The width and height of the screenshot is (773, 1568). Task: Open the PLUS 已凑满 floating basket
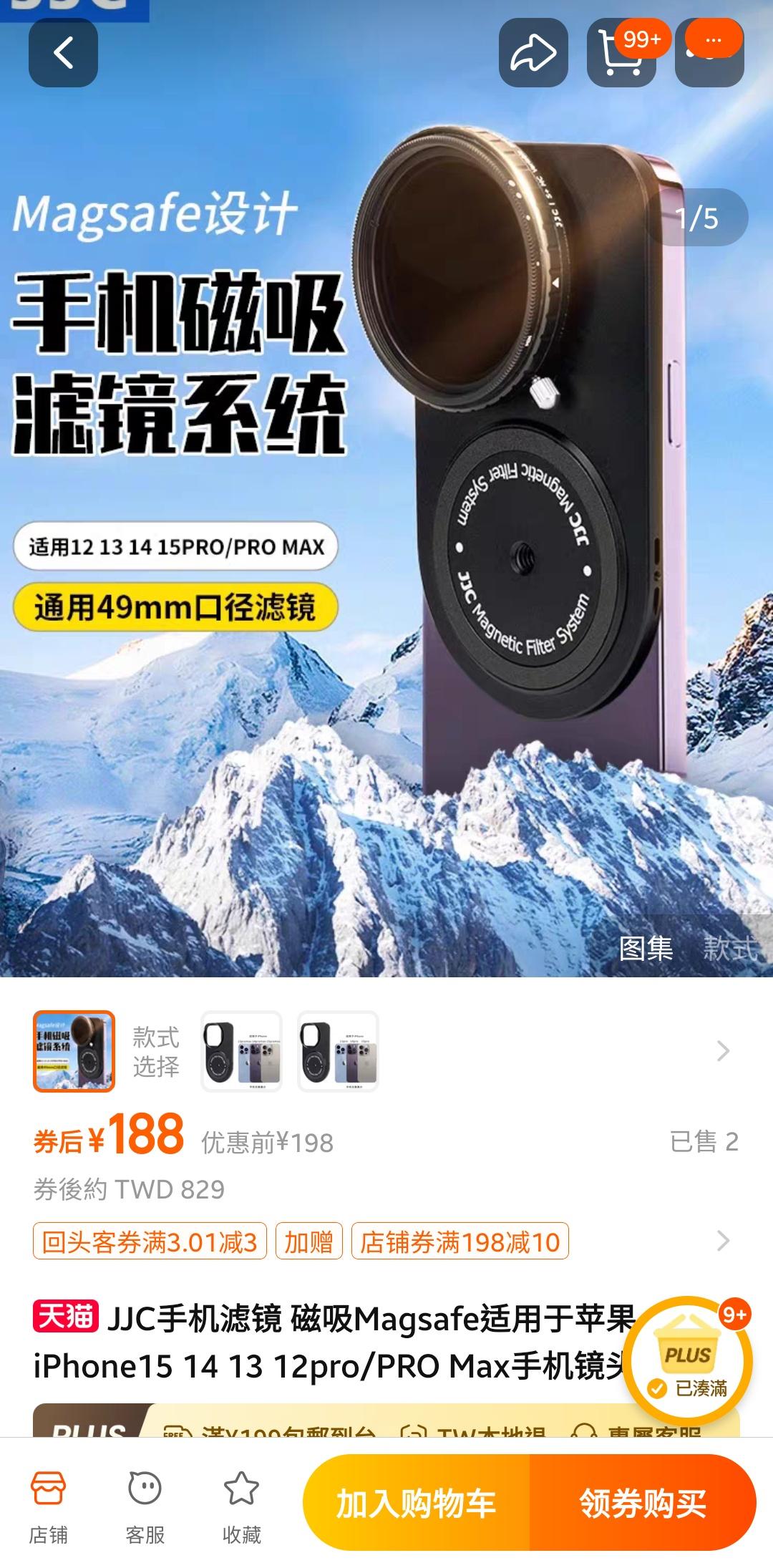click(687, 1362)
